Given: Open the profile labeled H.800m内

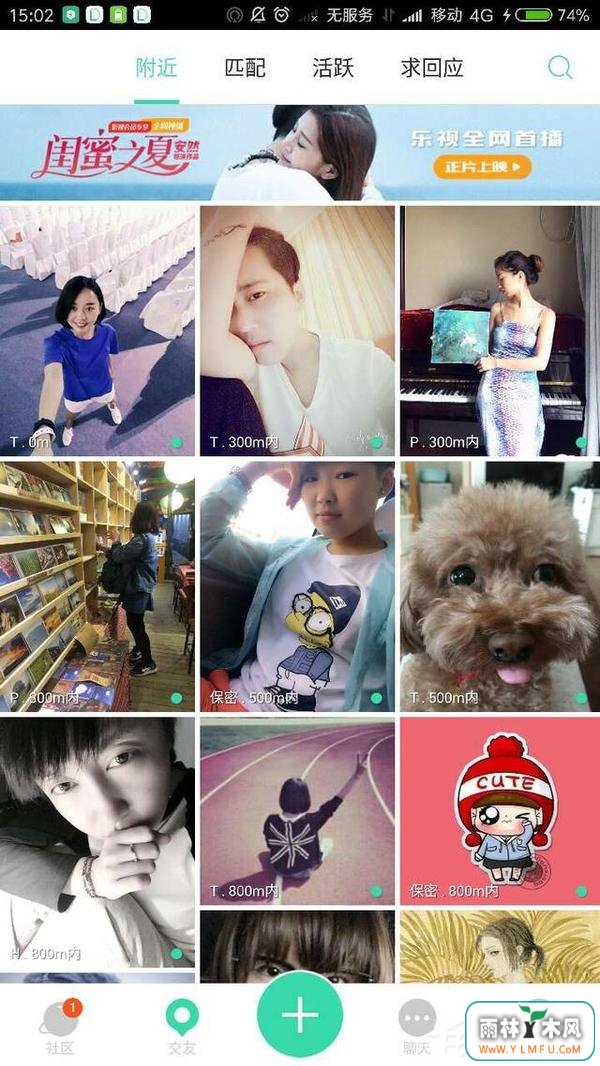Looking at the screenshot, I should (97, 842).
